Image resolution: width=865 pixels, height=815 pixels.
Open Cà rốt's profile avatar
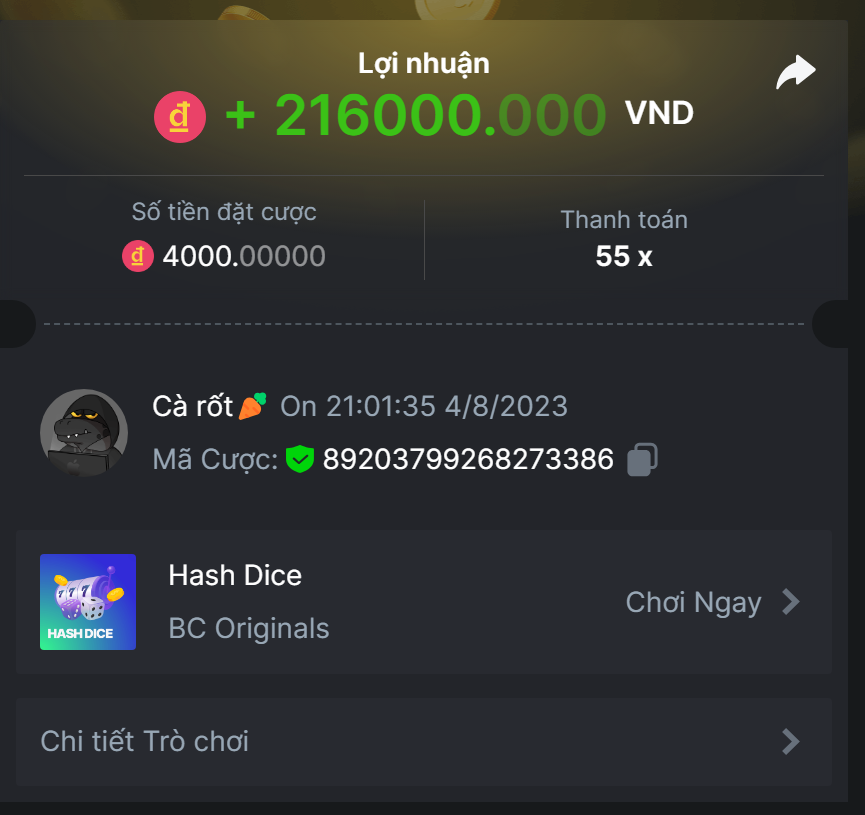point(84,434)
